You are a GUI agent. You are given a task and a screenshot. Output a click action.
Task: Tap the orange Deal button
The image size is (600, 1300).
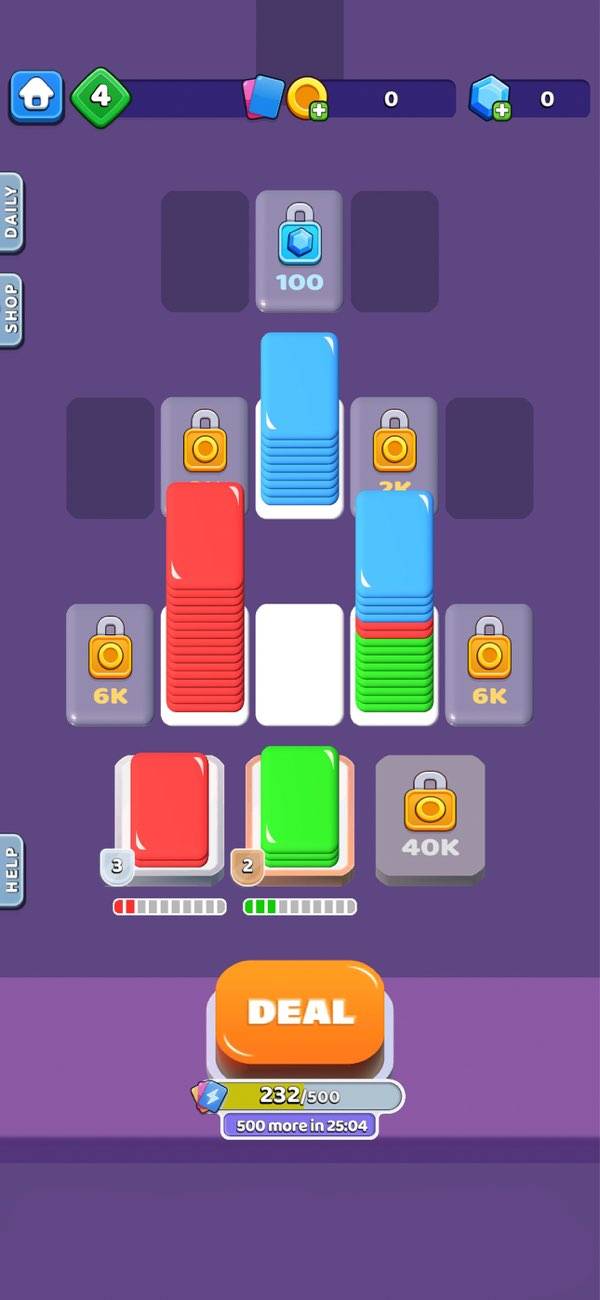tap(300, 1012)
